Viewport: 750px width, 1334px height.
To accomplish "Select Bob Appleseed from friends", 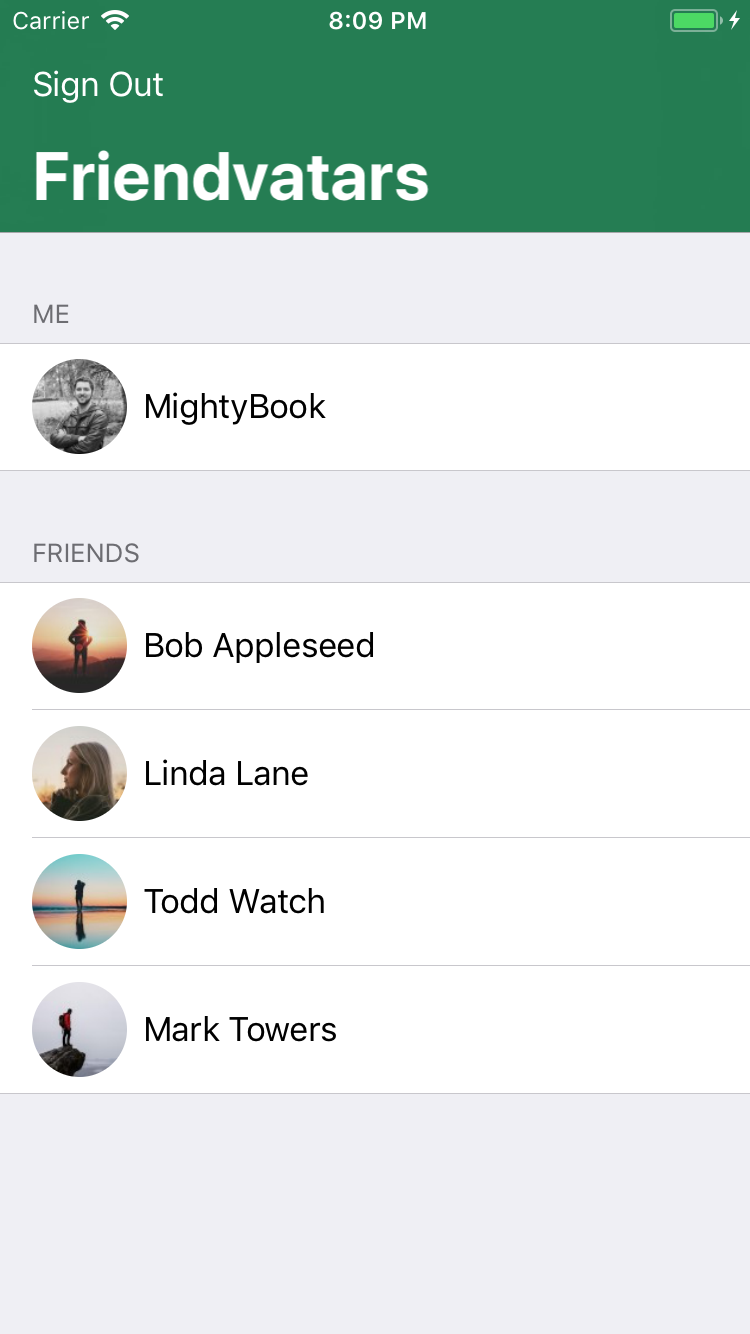I will click(259, 646).
